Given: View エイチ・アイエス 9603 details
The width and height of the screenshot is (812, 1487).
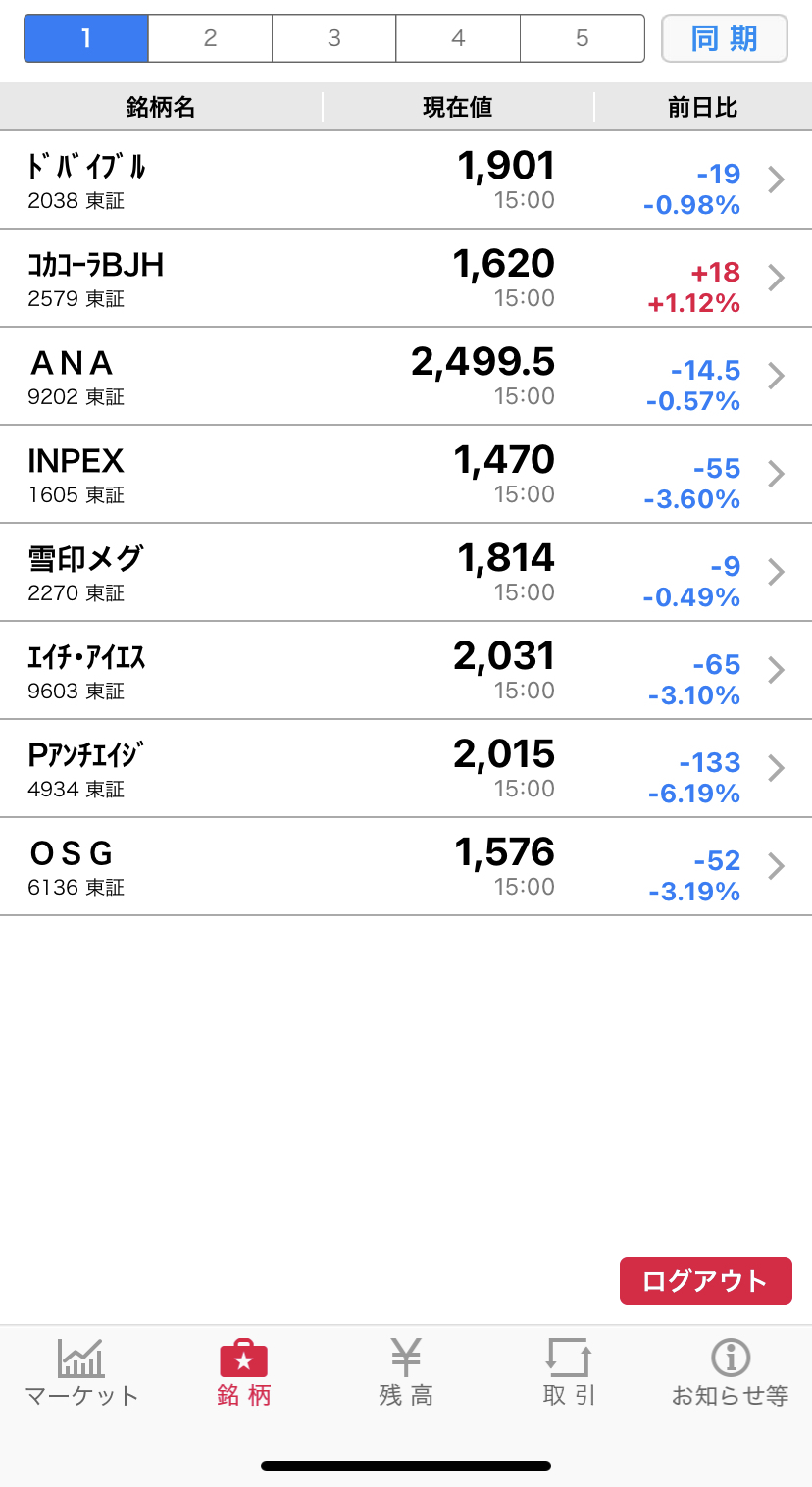Looking at the screenshot, I should click(x=406, y=671).
